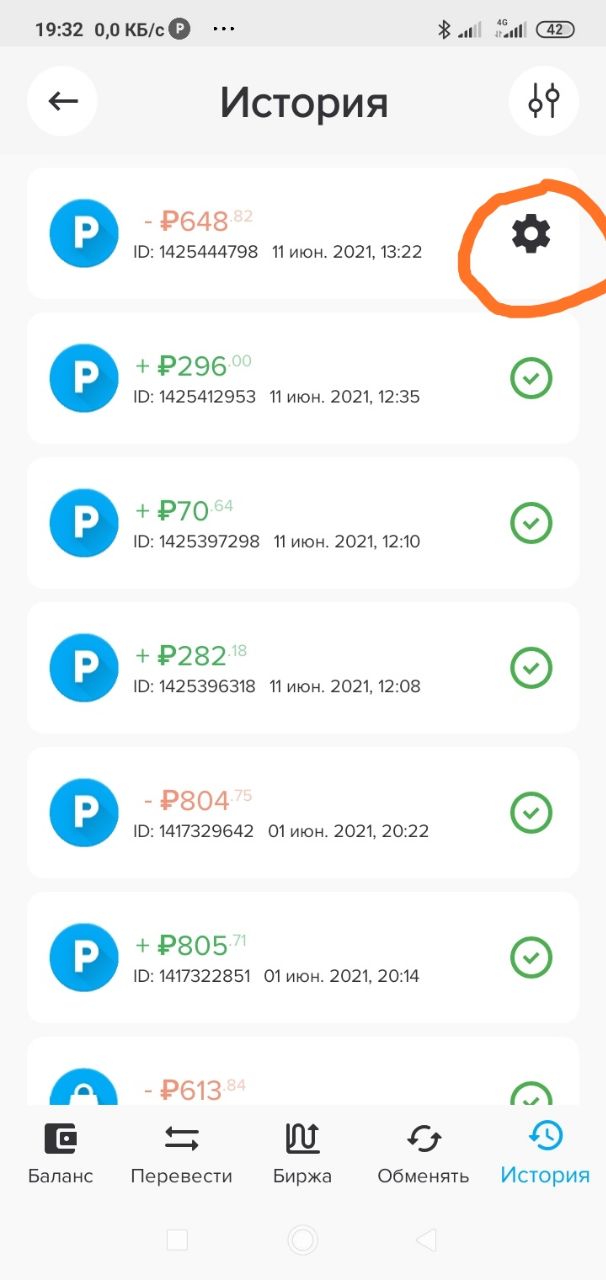606x1280 pixels.
Task: Open the history filter settings
Action: pos(544,101)
